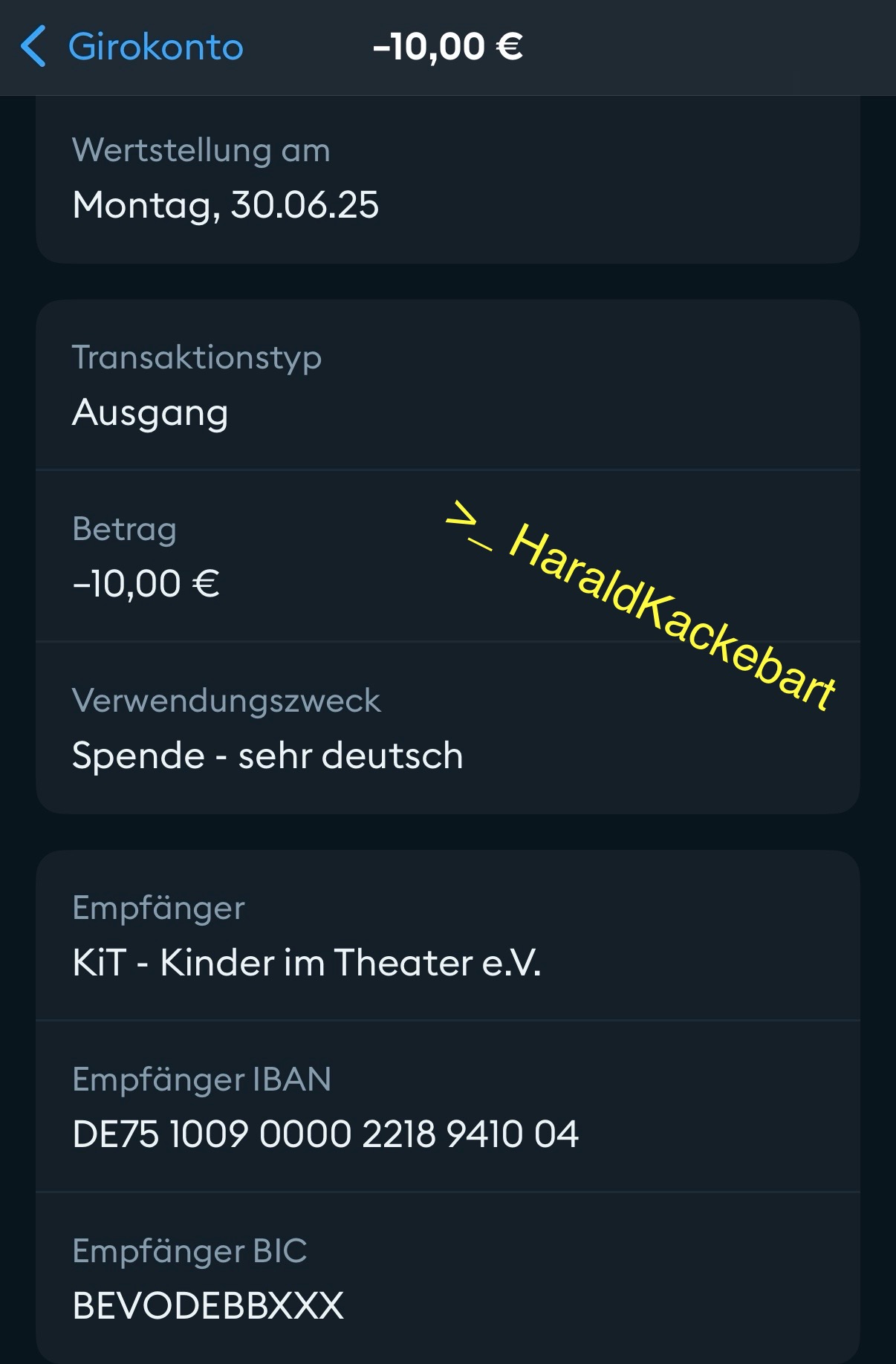Image resolution: width=896 pixels, height=1364 pixels.
Task: Go back to Girokonto
Action: pos(132,47)
